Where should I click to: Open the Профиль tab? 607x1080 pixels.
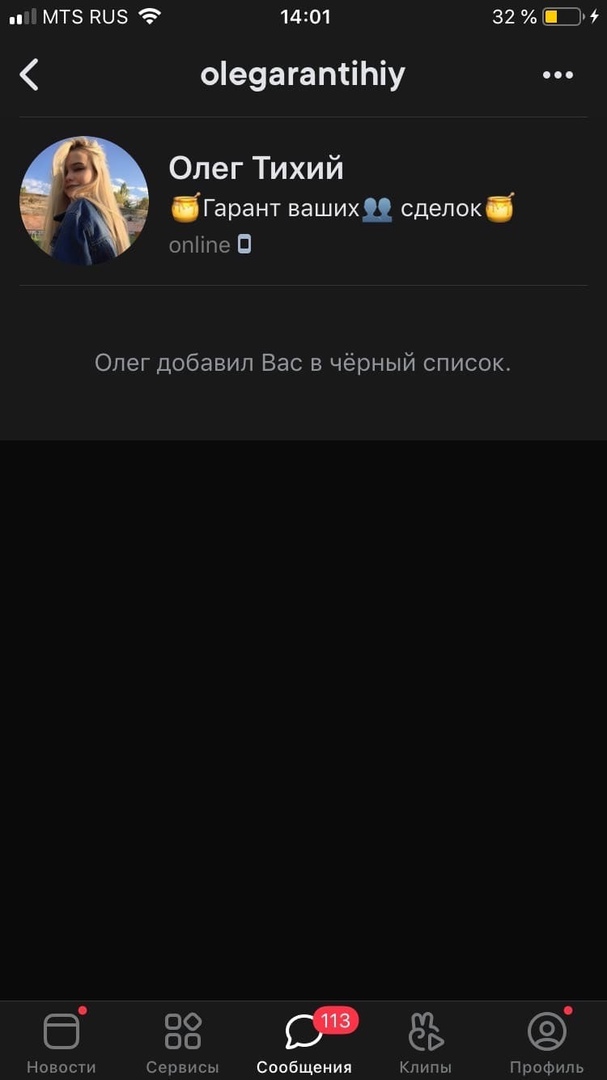point(546,1040)
